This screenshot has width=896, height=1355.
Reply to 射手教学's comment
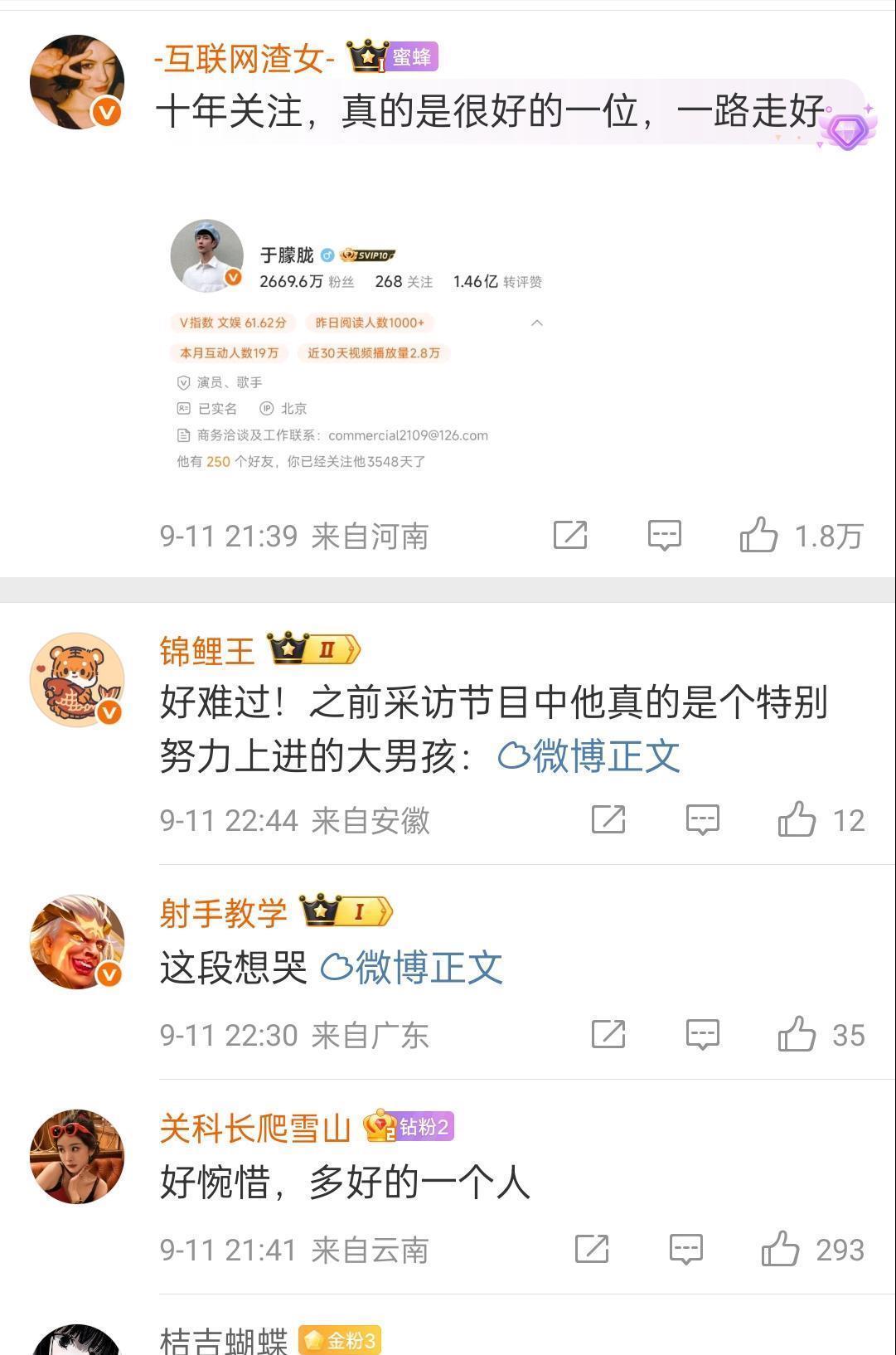click(x=702, y=1034)
